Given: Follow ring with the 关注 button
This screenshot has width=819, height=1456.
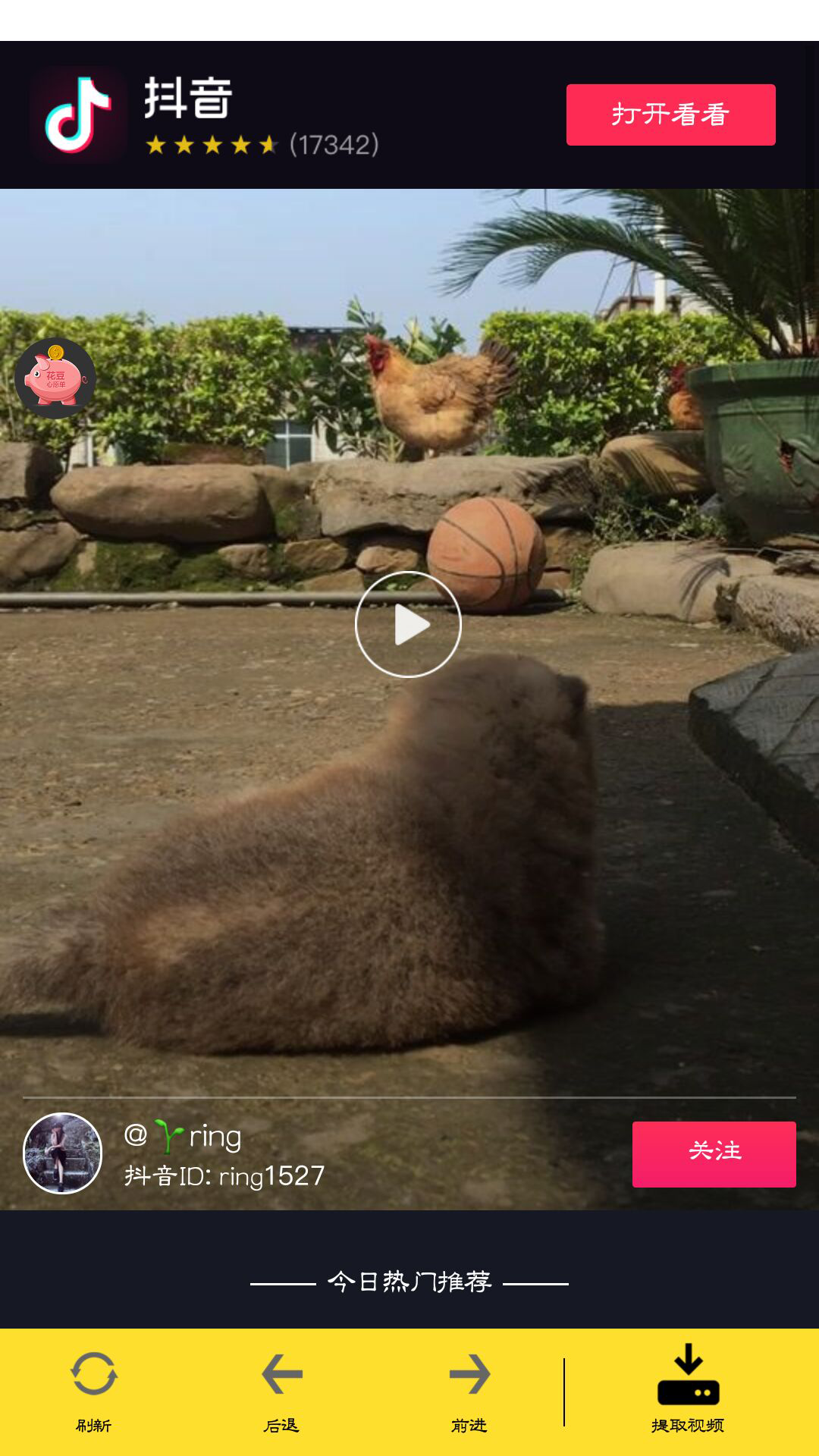Looking at the screenshot, I should [714, 1153].
